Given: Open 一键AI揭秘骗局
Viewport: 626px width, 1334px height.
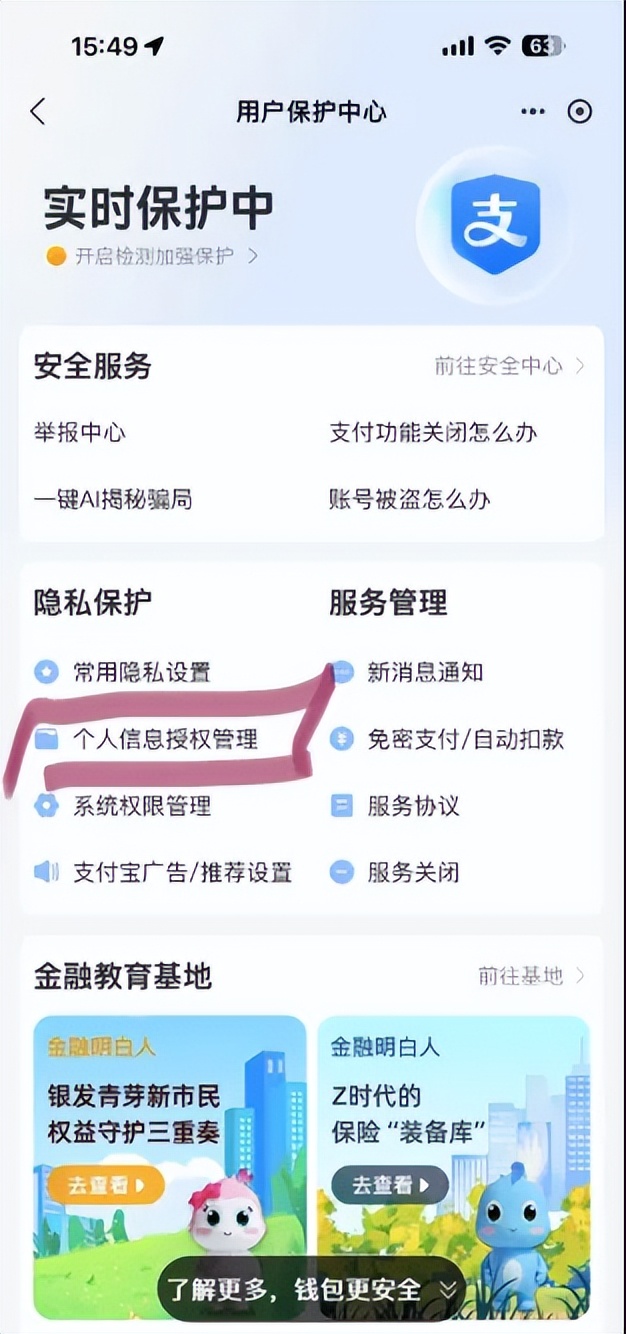Looking at the screenshot, I should (x=112, y=499).
